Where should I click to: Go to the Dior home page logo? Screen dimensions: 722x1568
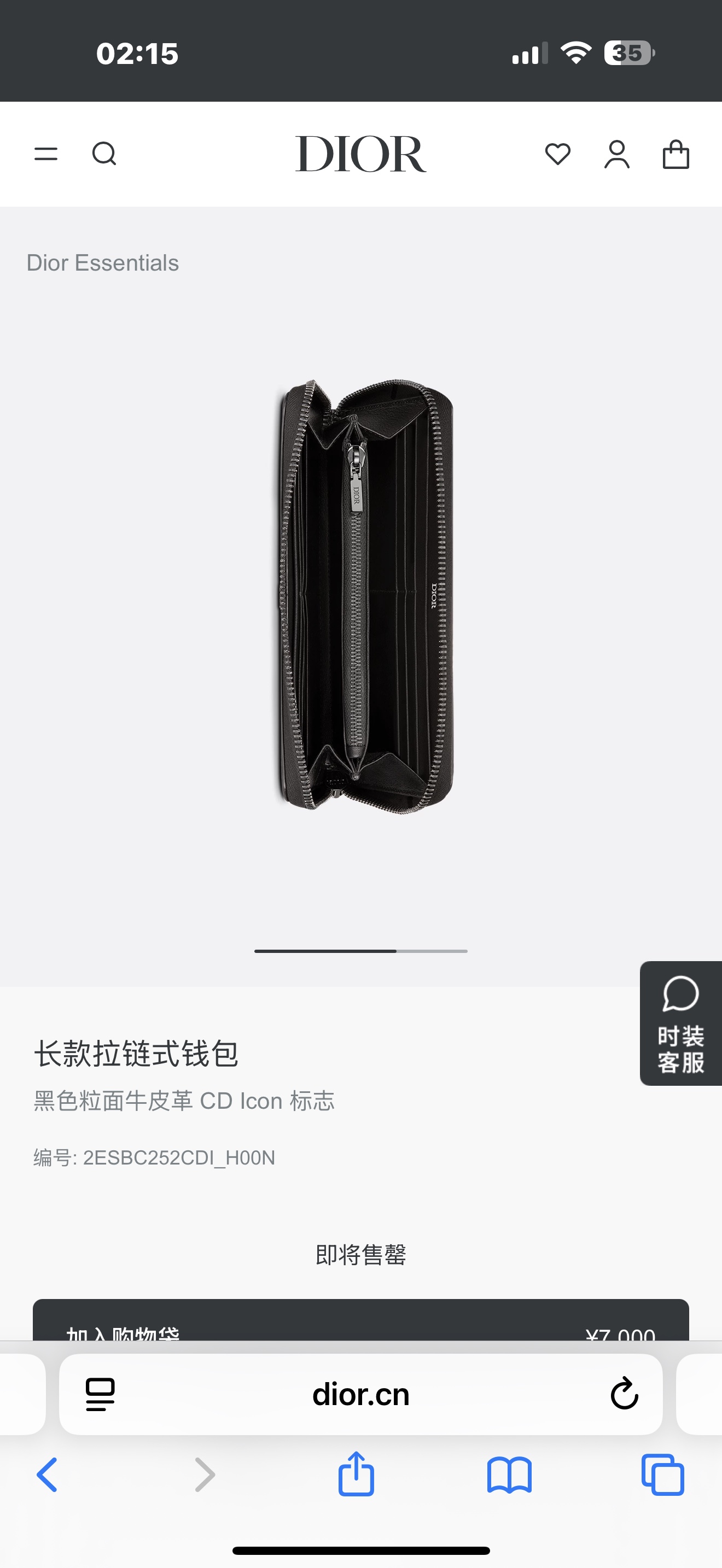[360, 154]
